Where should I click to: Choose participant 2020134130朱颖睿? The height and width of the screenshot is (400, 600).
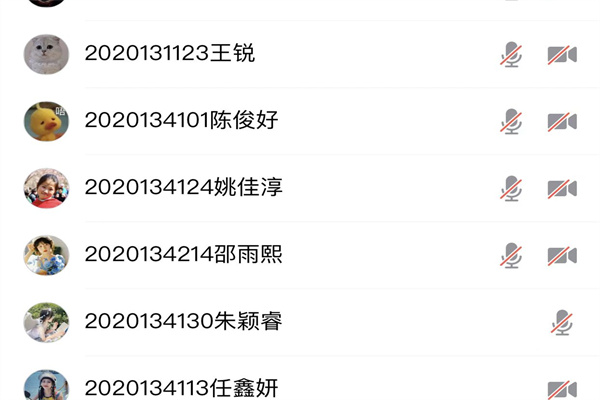[183, 322]
